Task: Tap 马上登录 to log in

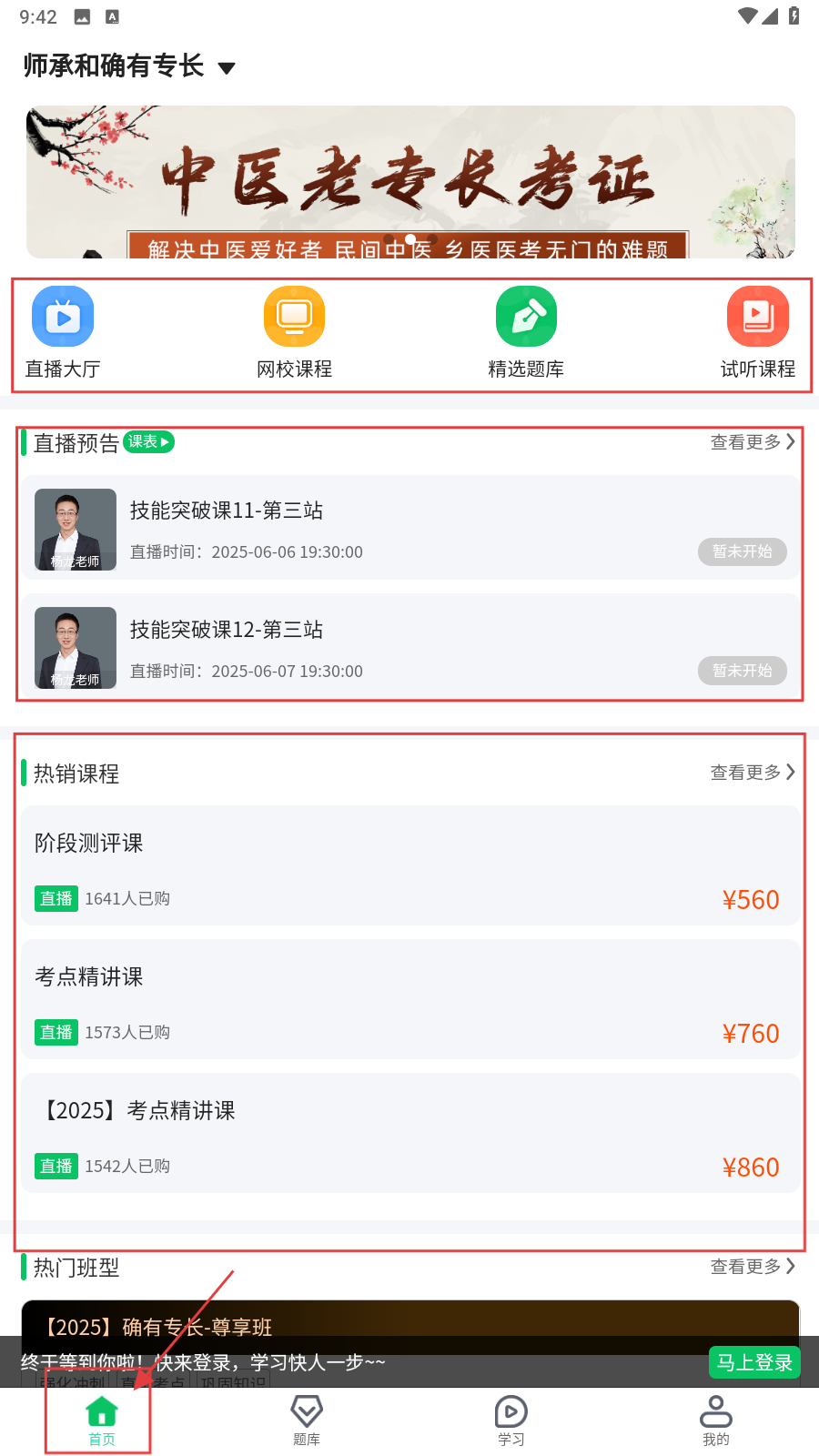Action: 754,1362
